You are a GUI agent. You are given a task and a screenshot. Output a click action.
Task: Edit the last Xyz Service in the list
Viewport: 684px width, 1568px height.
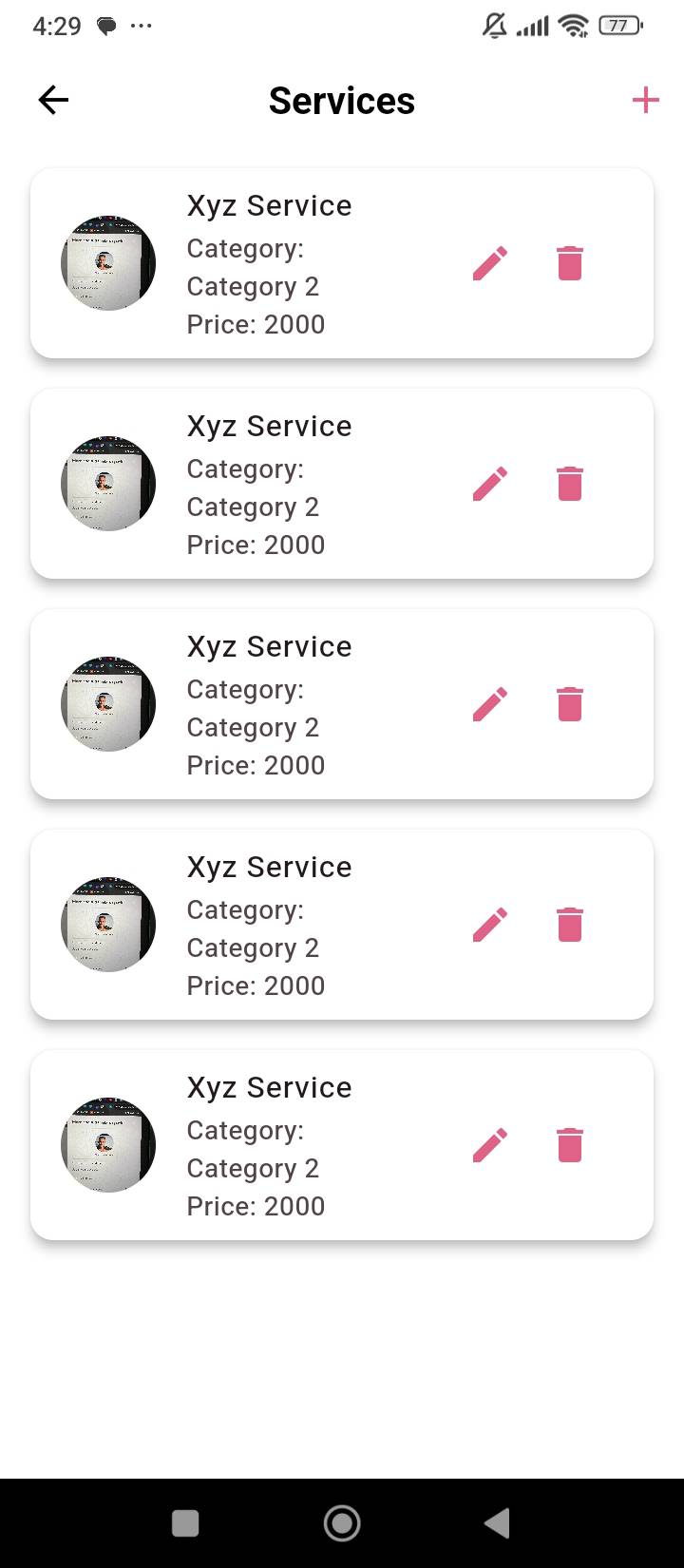(490, 1145)
